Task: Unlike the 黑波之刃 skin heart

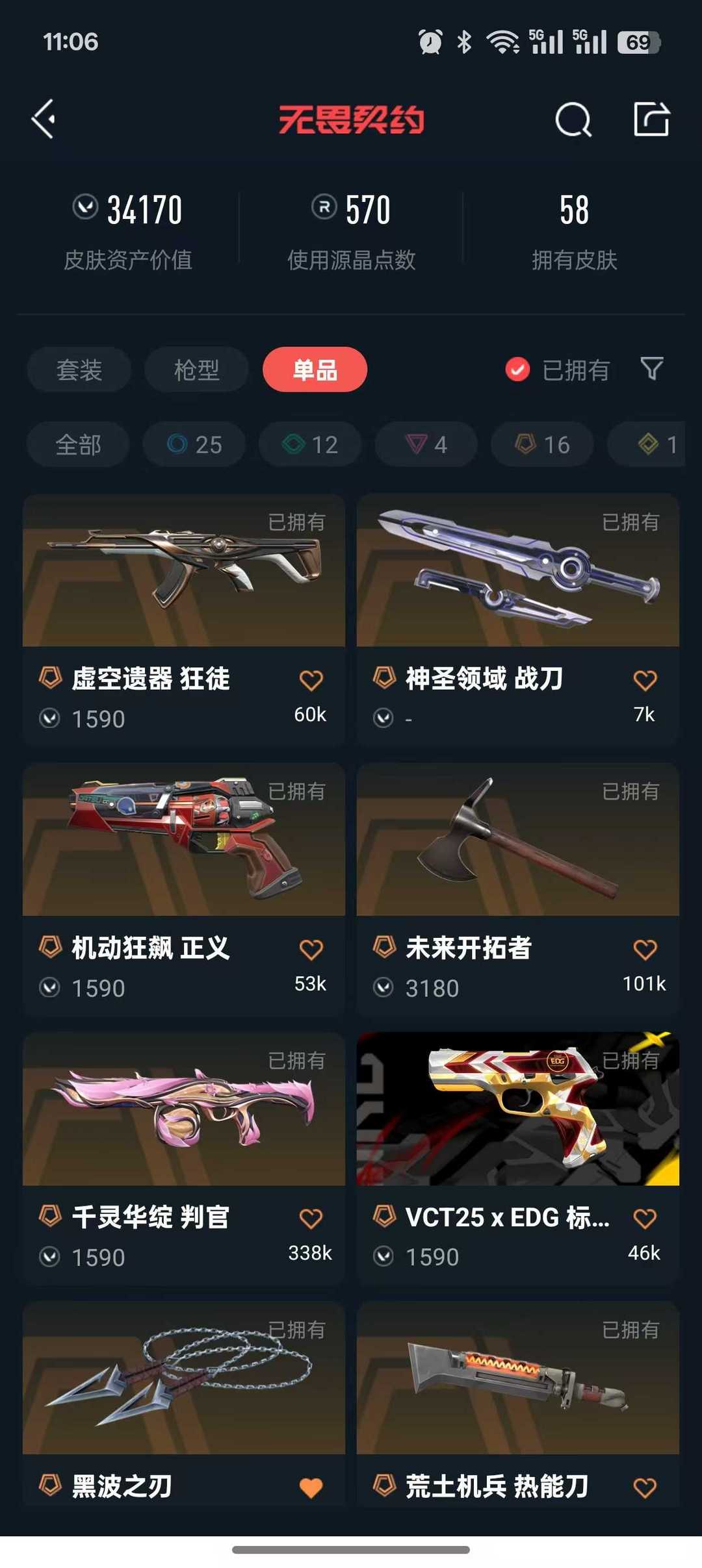Action: 311,1487
